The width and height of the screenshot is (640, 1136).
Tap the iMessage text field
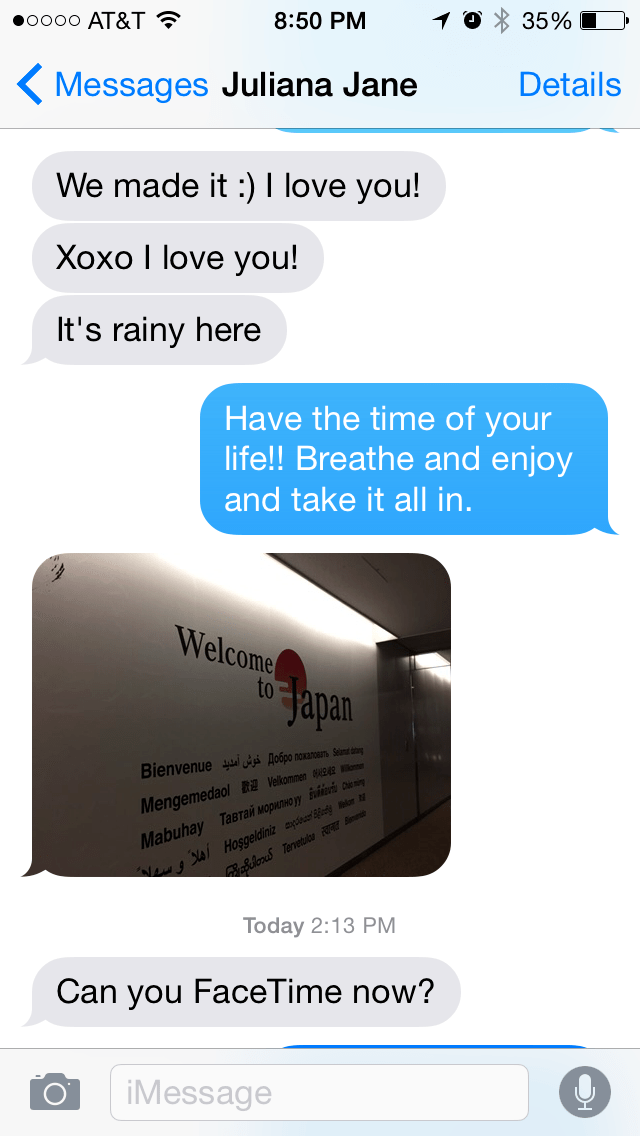point(318,1092)
